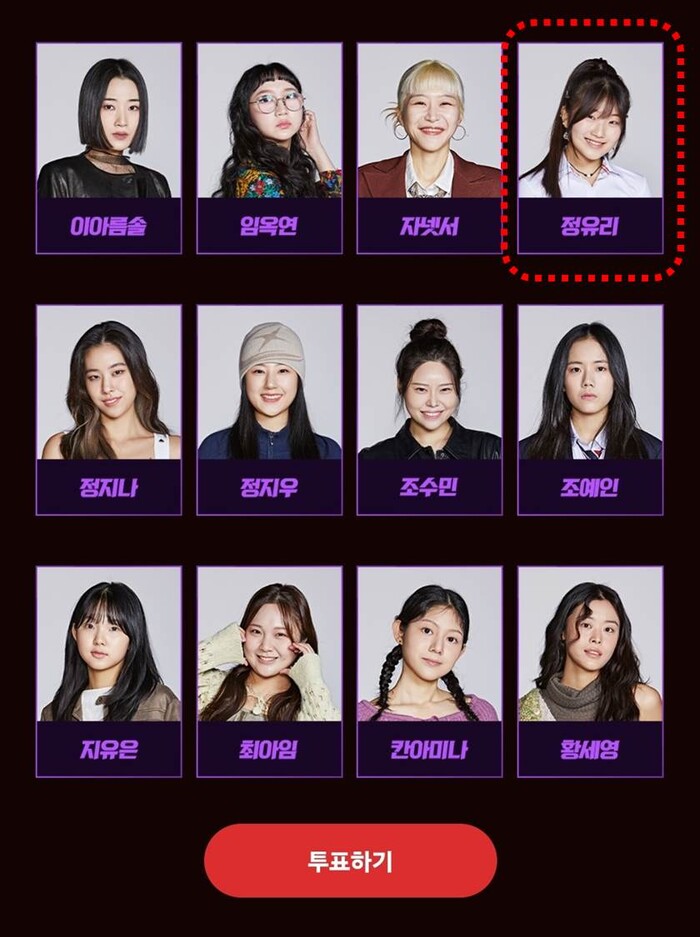The height and width of the screenshot is (937, 700).
Task: Tap the 정지나 contestant card
Action: tap(109, 409)
